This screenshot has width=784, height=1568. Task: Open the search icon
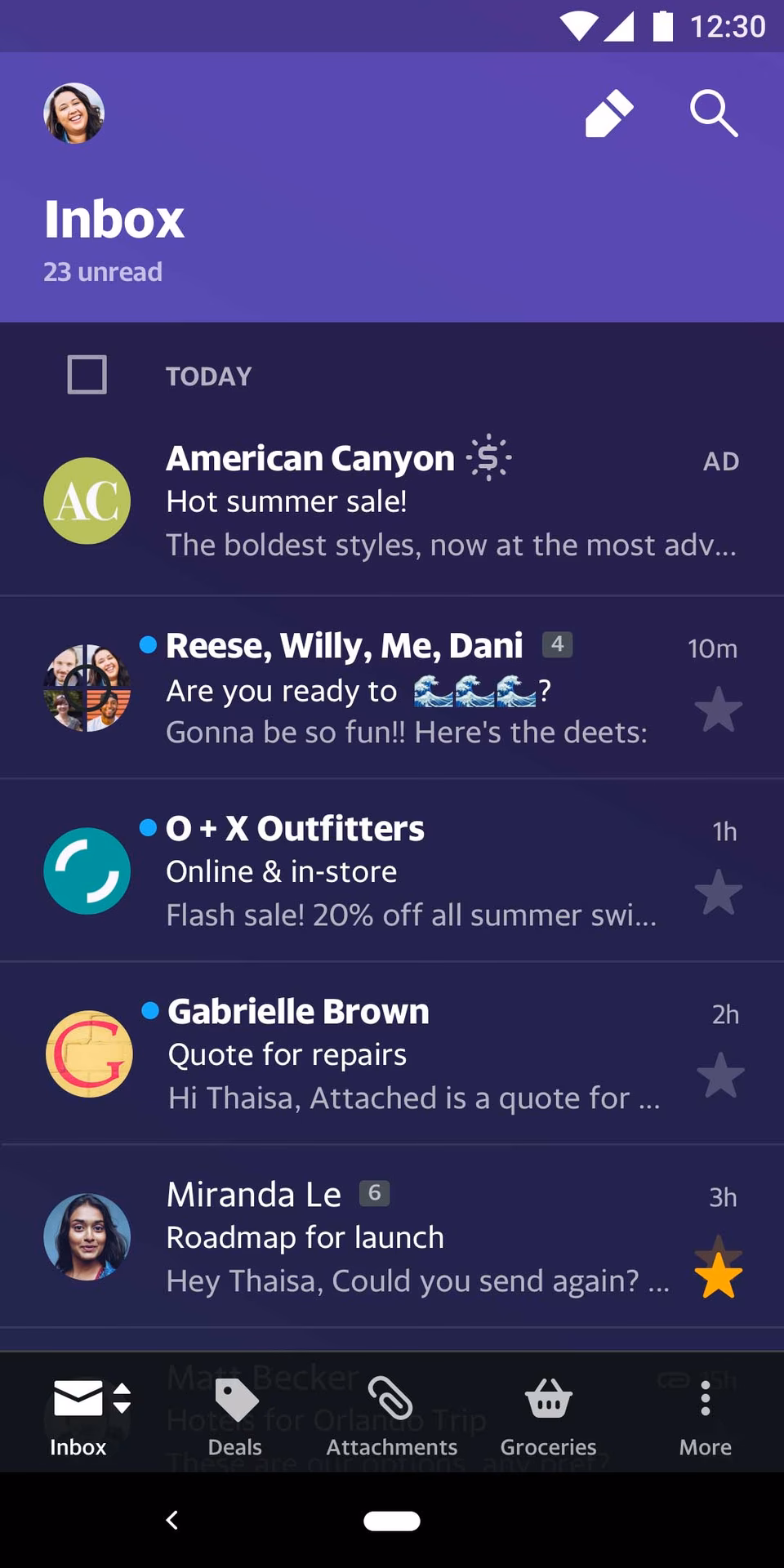click(714, 113)
